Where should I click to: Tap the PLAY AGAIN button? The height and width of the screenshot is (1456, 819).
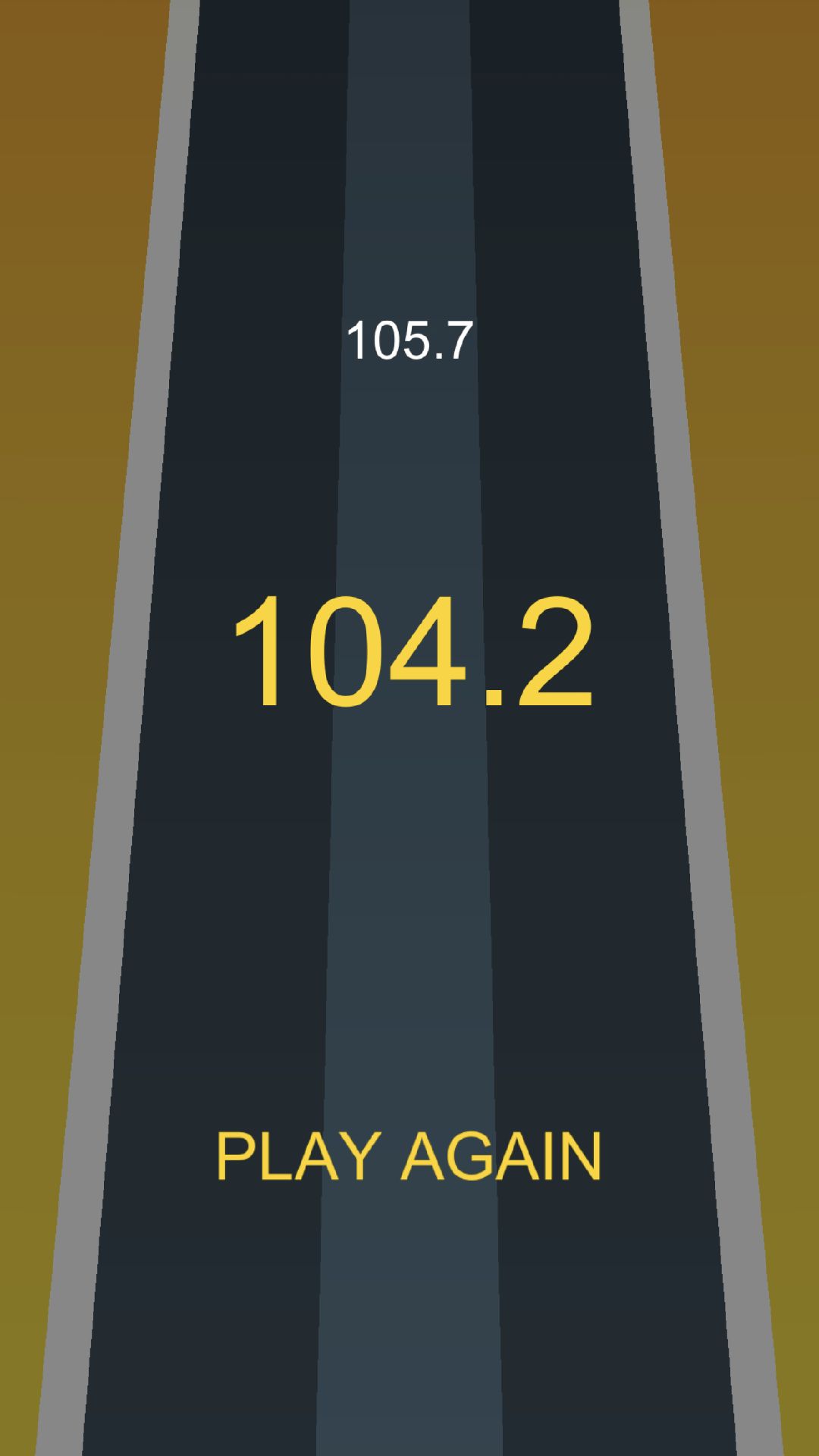[x=409, y=1156]
